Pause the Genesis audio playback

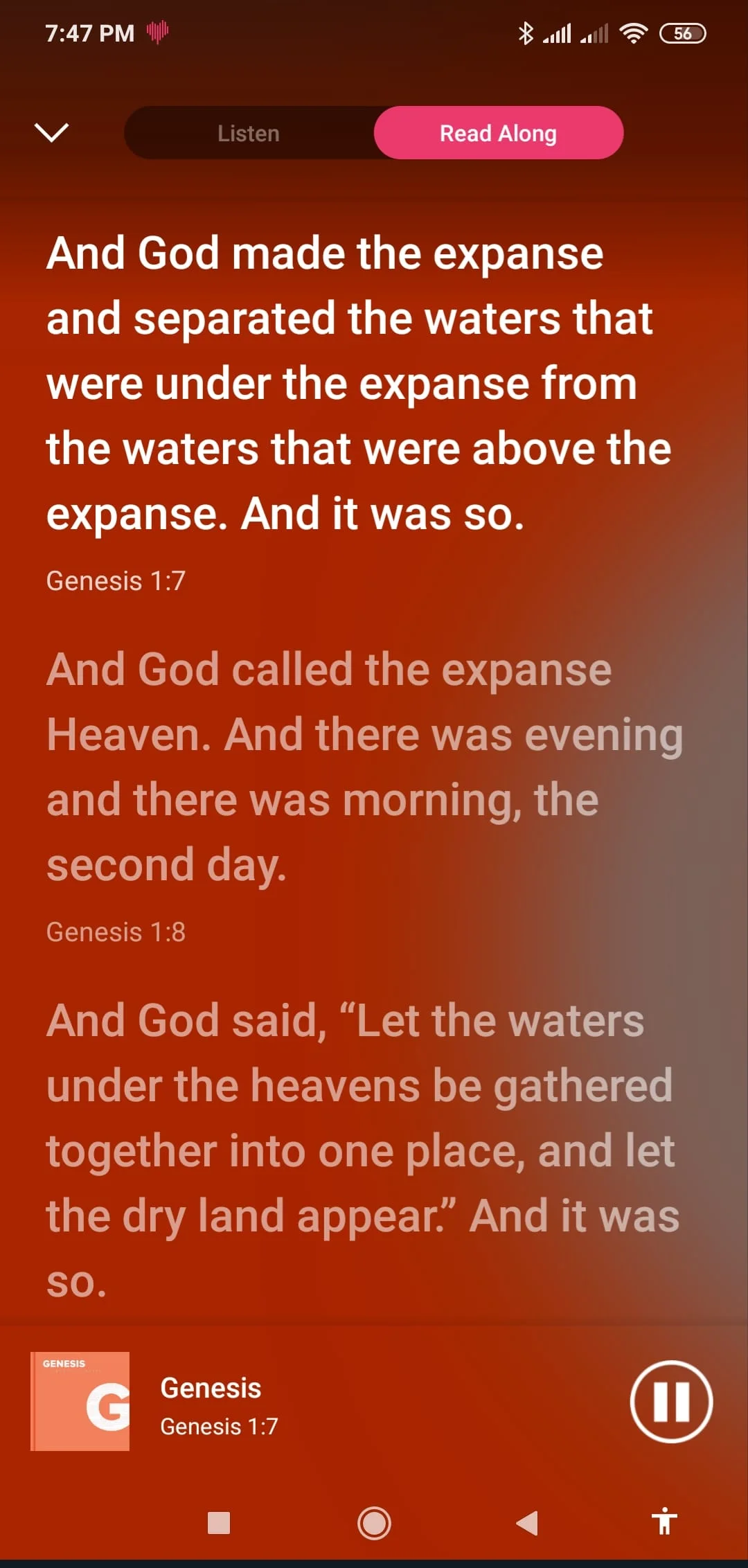click(670, 1401)
